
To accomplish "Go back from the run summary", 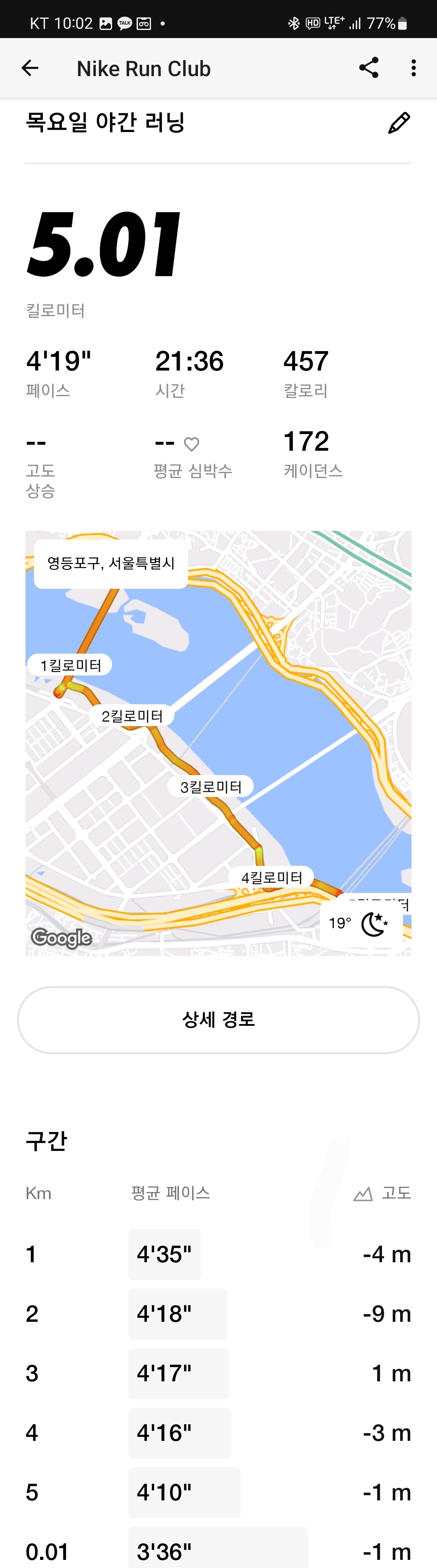I will (x=30, y=68).
